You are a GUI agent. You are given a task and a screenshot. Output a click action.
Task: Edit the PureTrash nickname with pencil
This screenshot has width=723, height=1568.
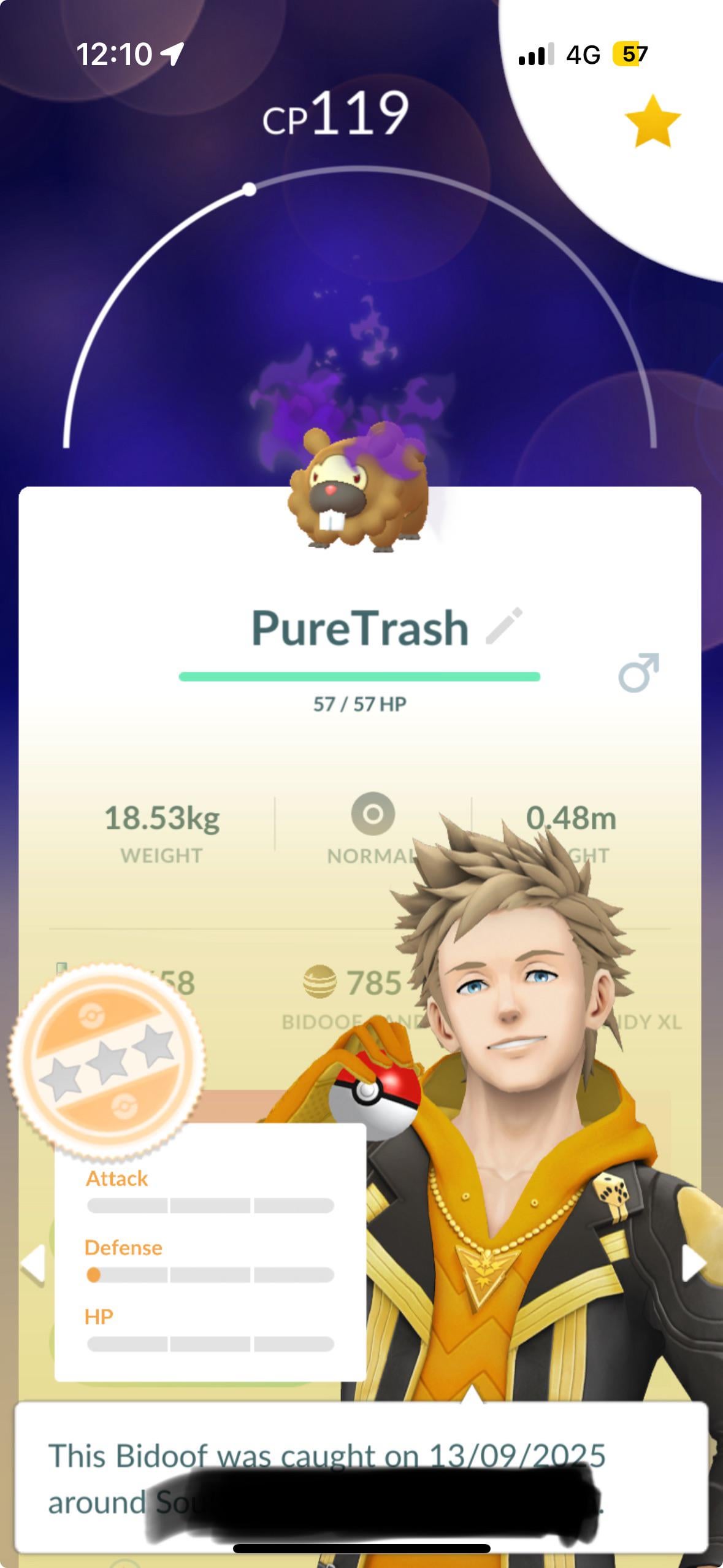[x=504, y=626]
